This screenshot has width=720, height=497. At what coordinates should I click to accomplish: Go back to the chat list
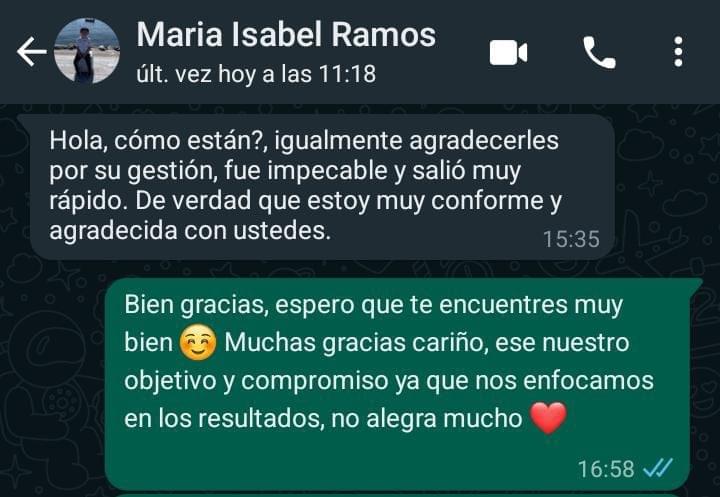point(30,52)
